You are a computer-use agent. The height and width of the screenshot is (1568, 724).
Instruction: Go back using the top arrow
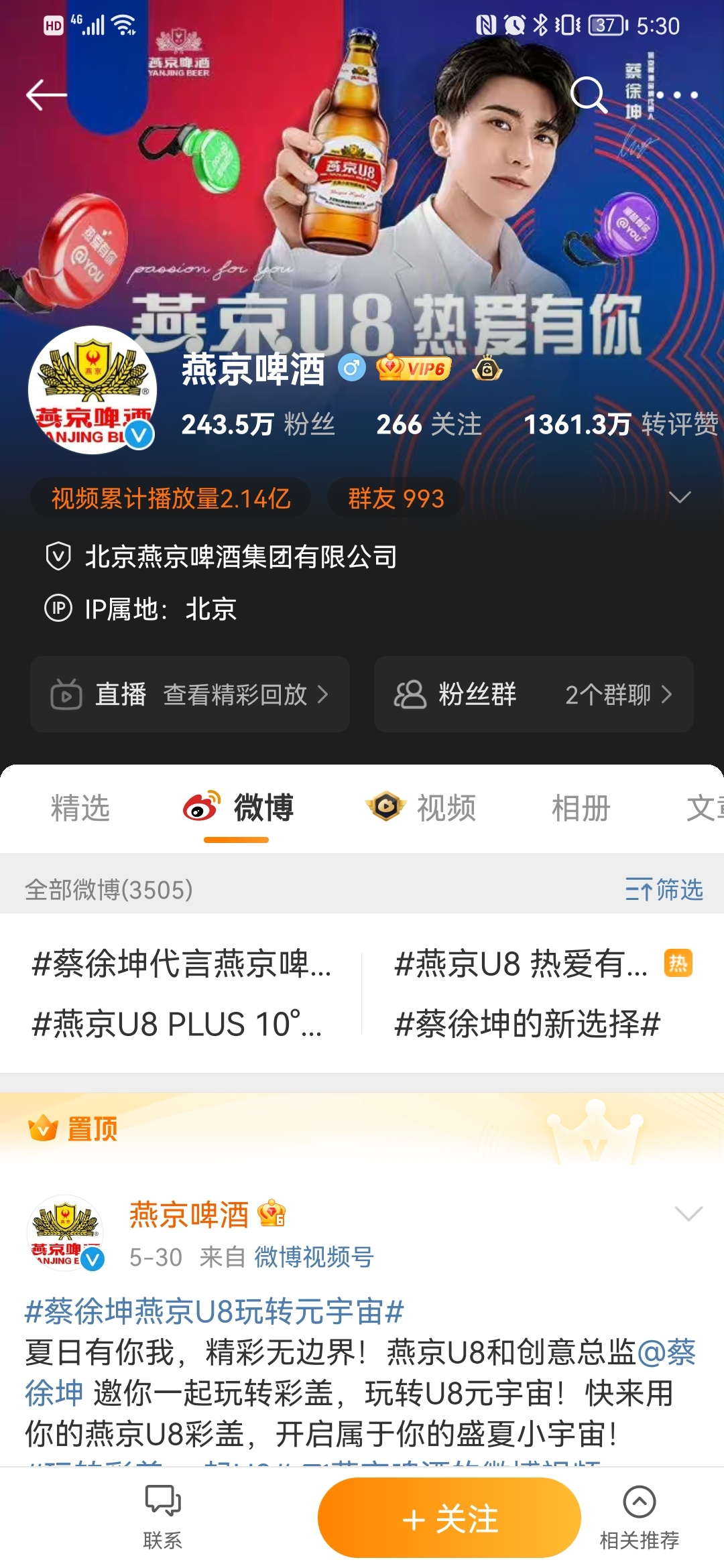coord(46,94)
